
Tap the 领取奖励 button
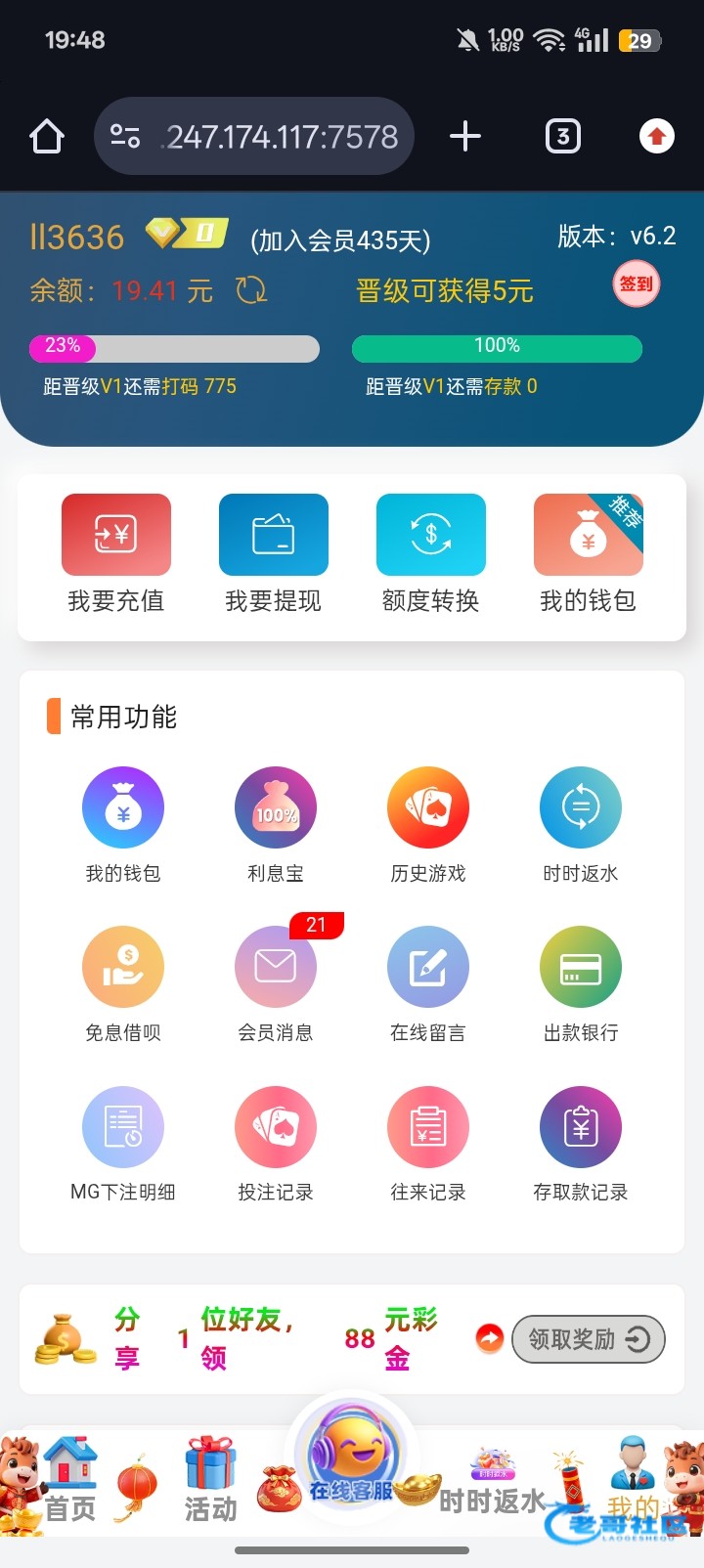click(588, 1339)
